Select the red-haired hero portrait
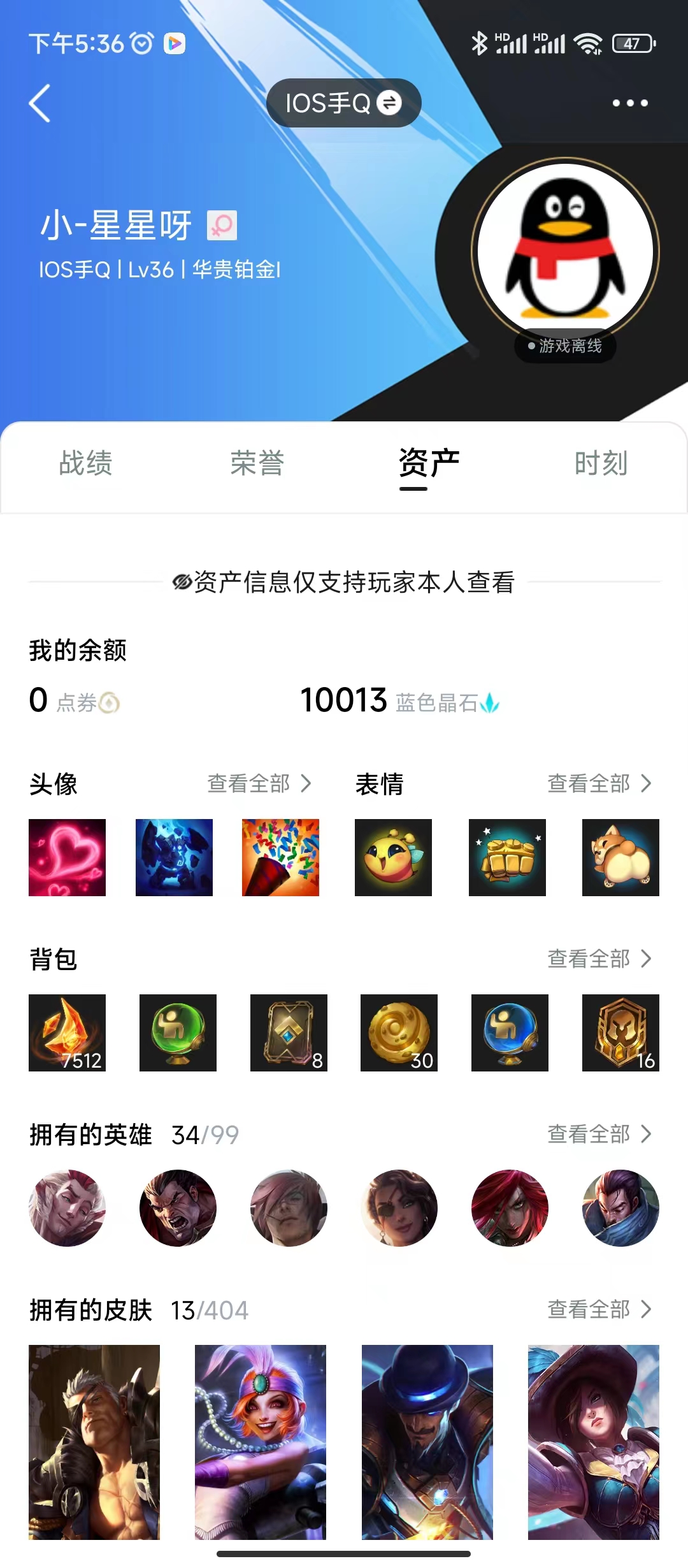Viewport: 688px width, 1568px height. point(510,1208)
